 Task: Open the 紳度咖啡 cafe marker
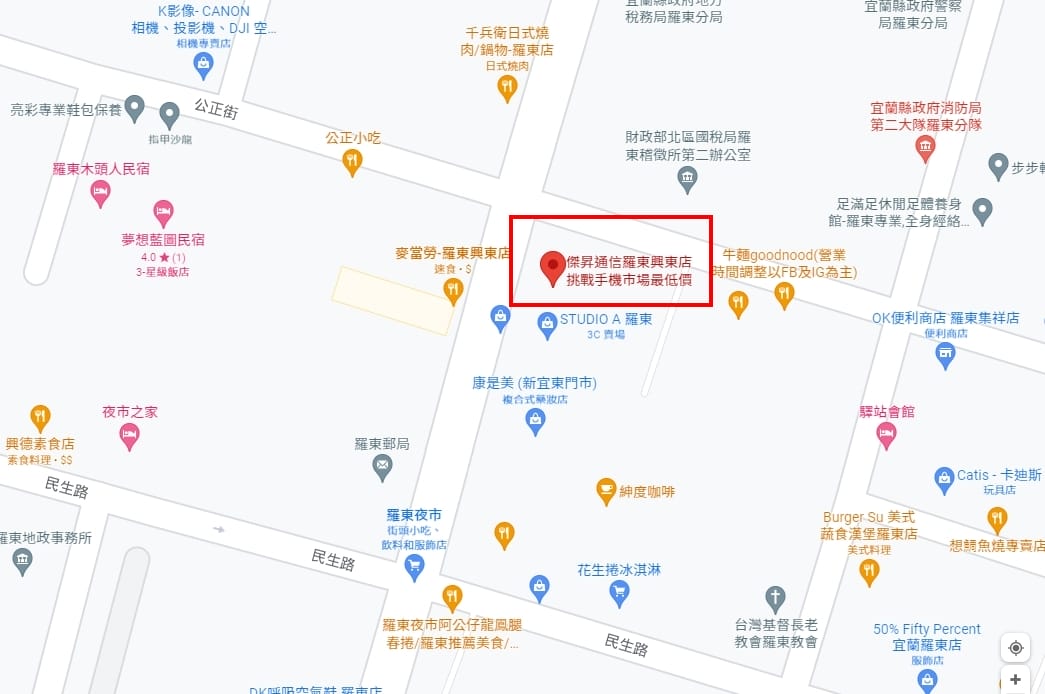tap(606, 492)
